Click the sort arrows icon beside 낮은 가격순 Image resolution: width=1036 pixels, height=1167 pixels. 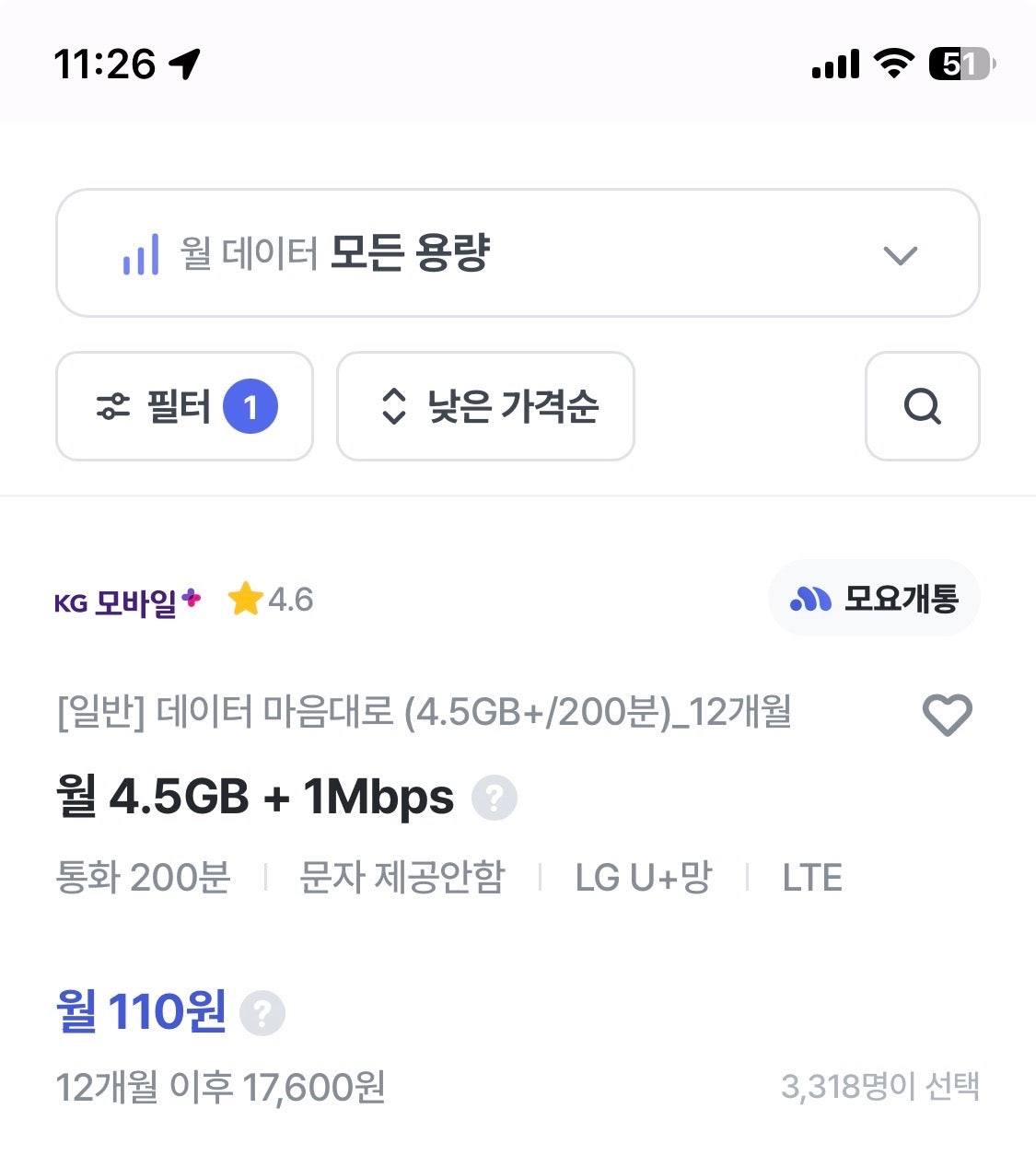(394, 407)
